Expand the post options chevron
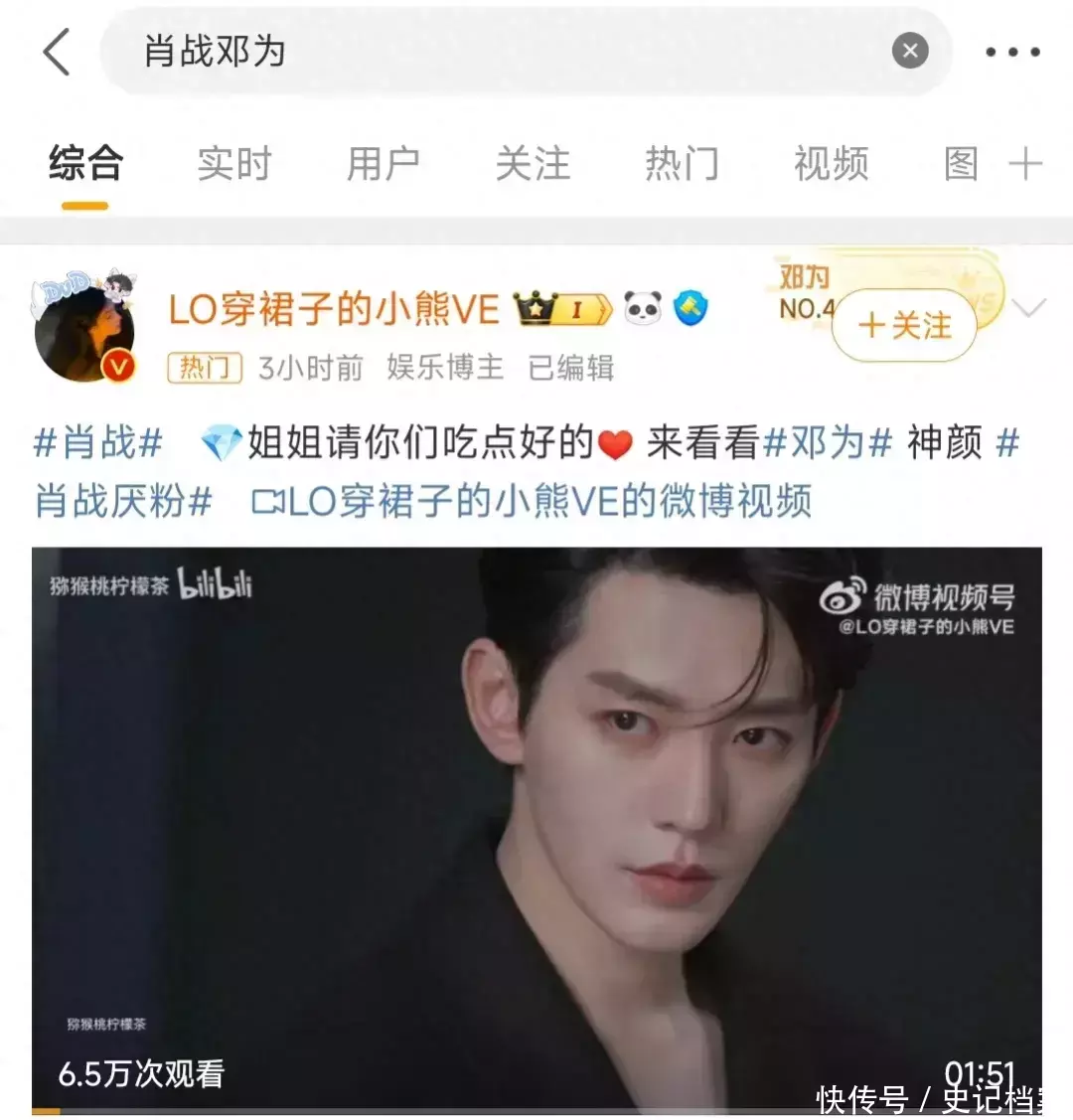1073x1120 pixels. tap(1028, 308)
